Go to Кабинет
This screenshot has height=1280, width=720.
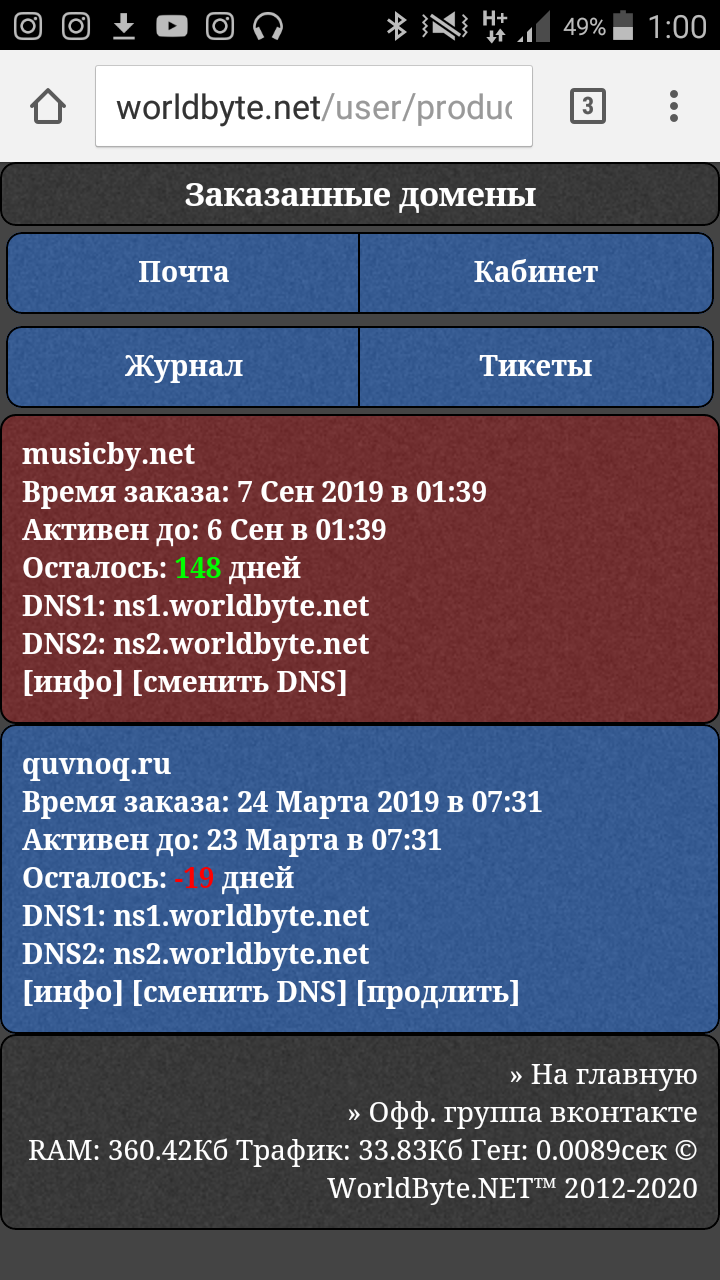(x=536, y=272)
